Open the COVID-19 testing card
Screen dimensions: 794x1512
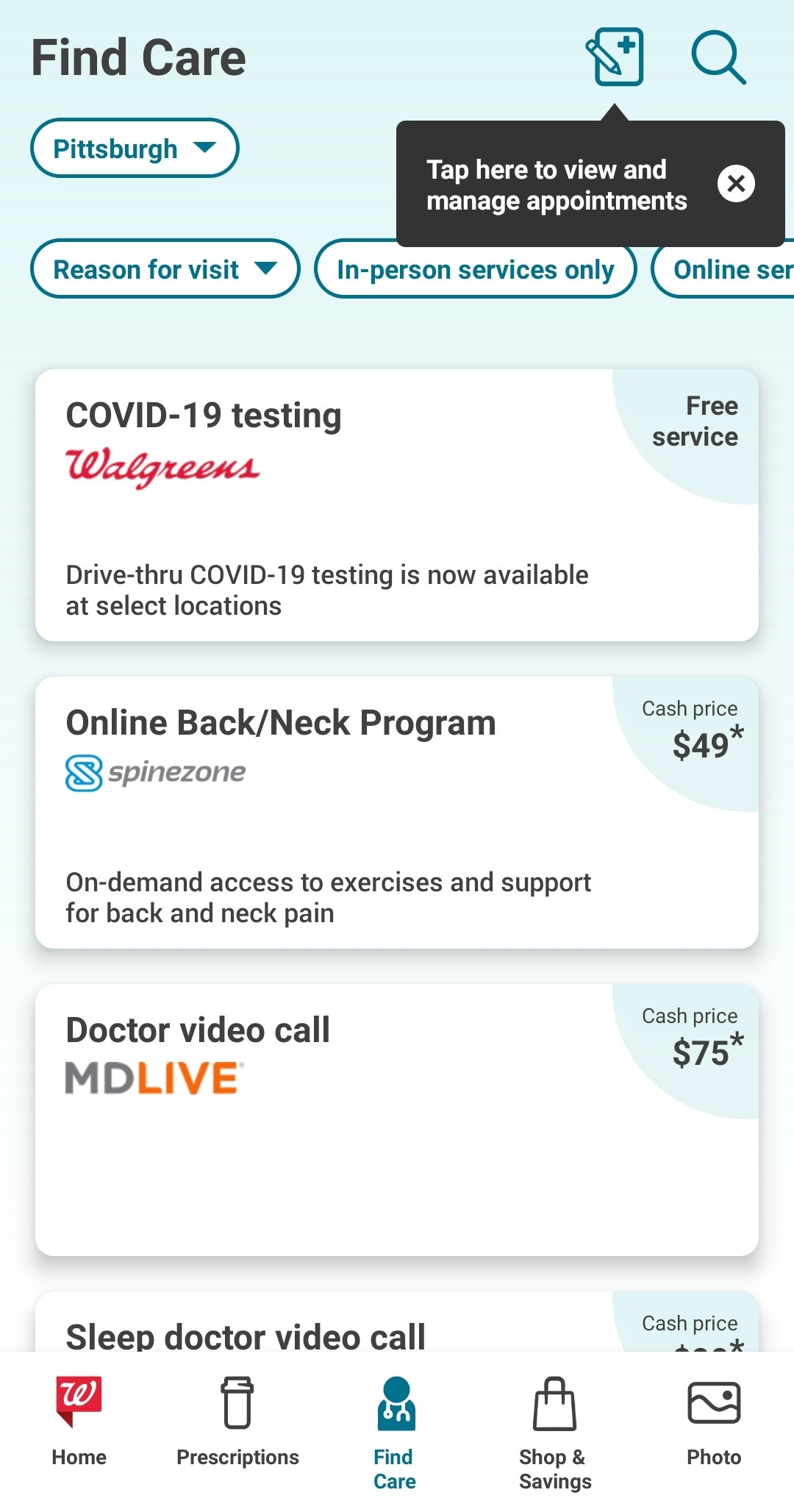coord(397,505)
